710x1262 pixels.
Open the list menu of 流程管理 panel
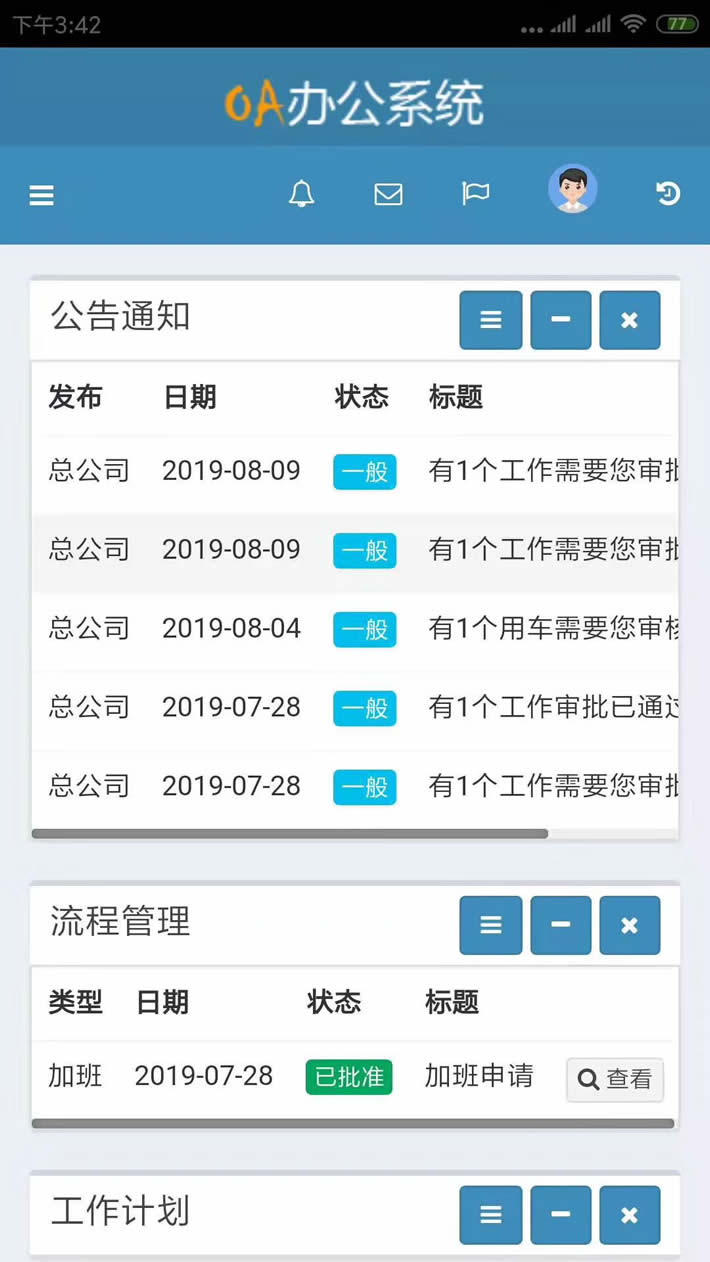point(491,925)
